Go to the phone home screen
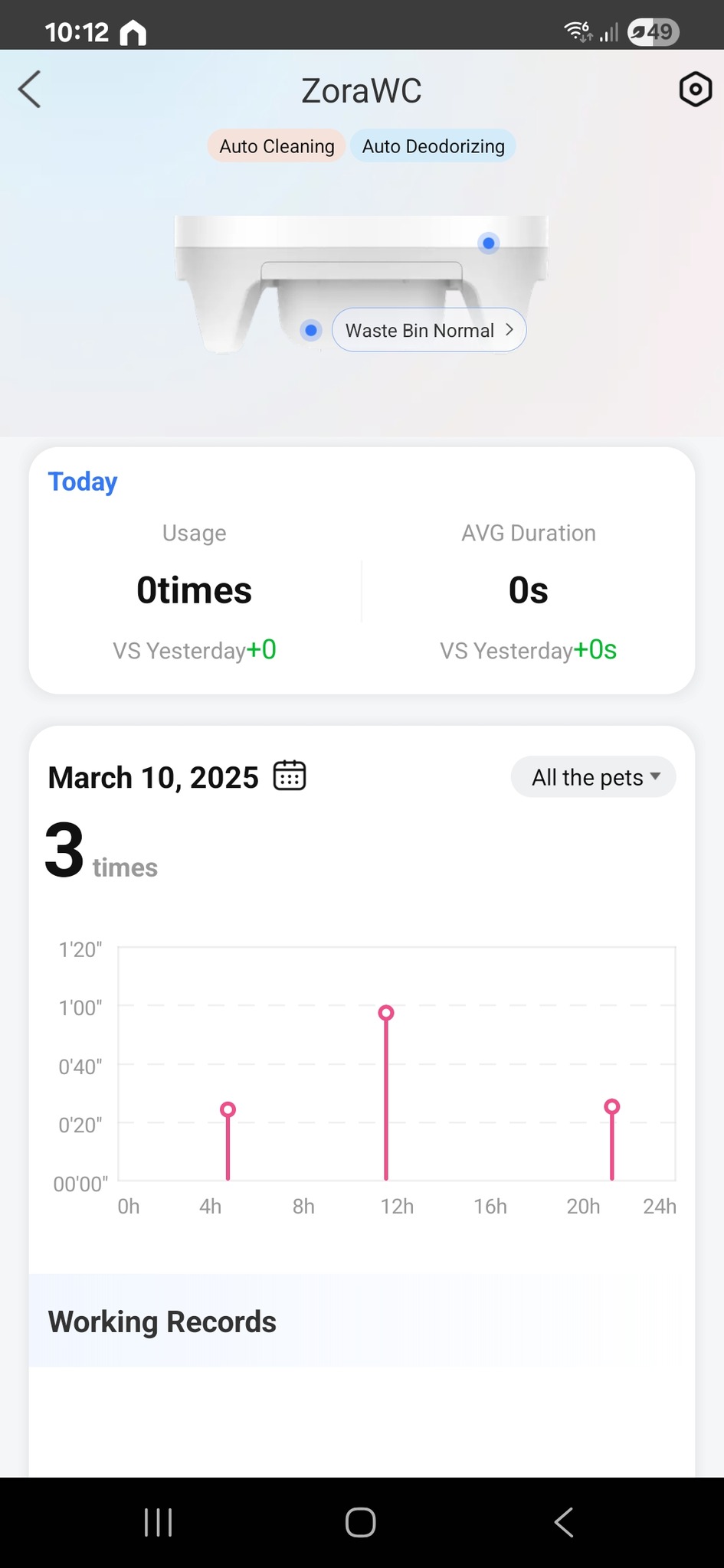Viewport: 724px width, 1568px height. (x=361, y=1522)
